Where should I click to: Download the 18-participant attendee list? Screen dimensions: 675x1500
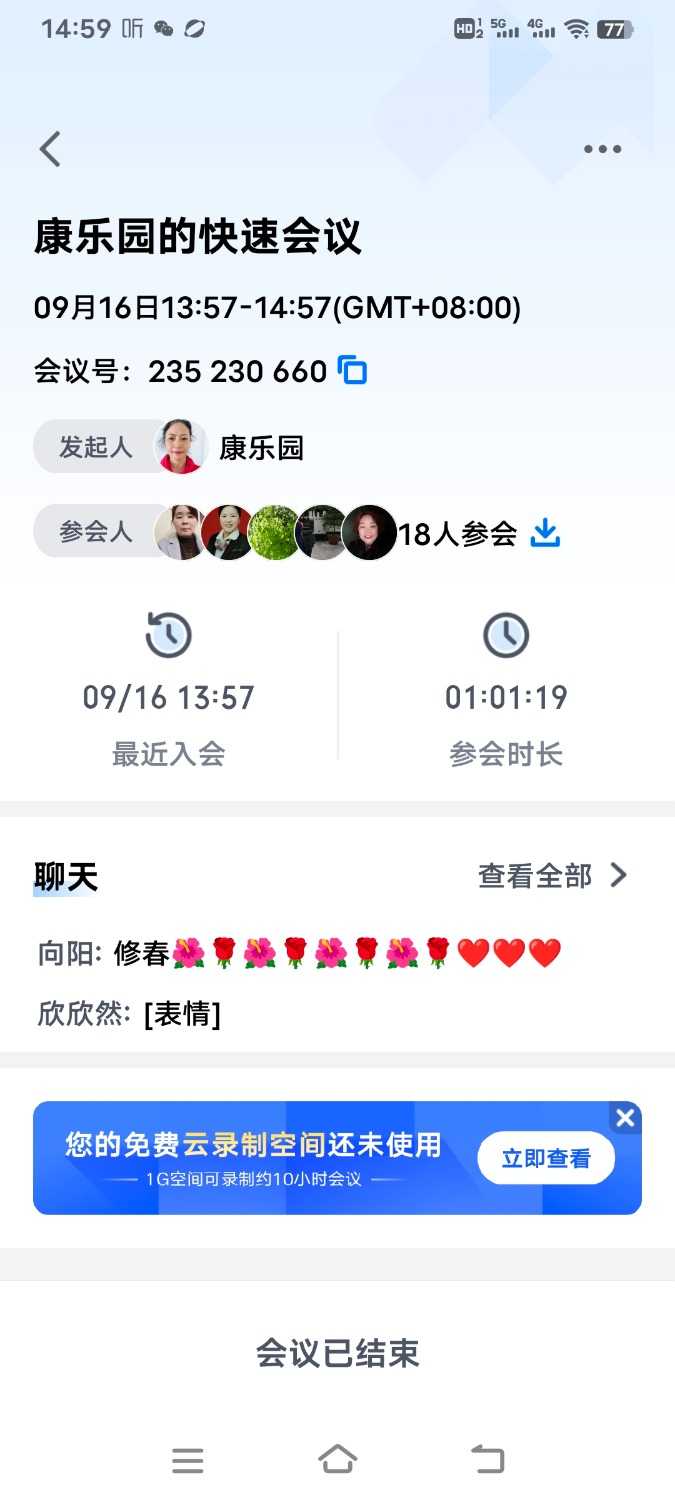pyautogui.click(x=545, y=533)
